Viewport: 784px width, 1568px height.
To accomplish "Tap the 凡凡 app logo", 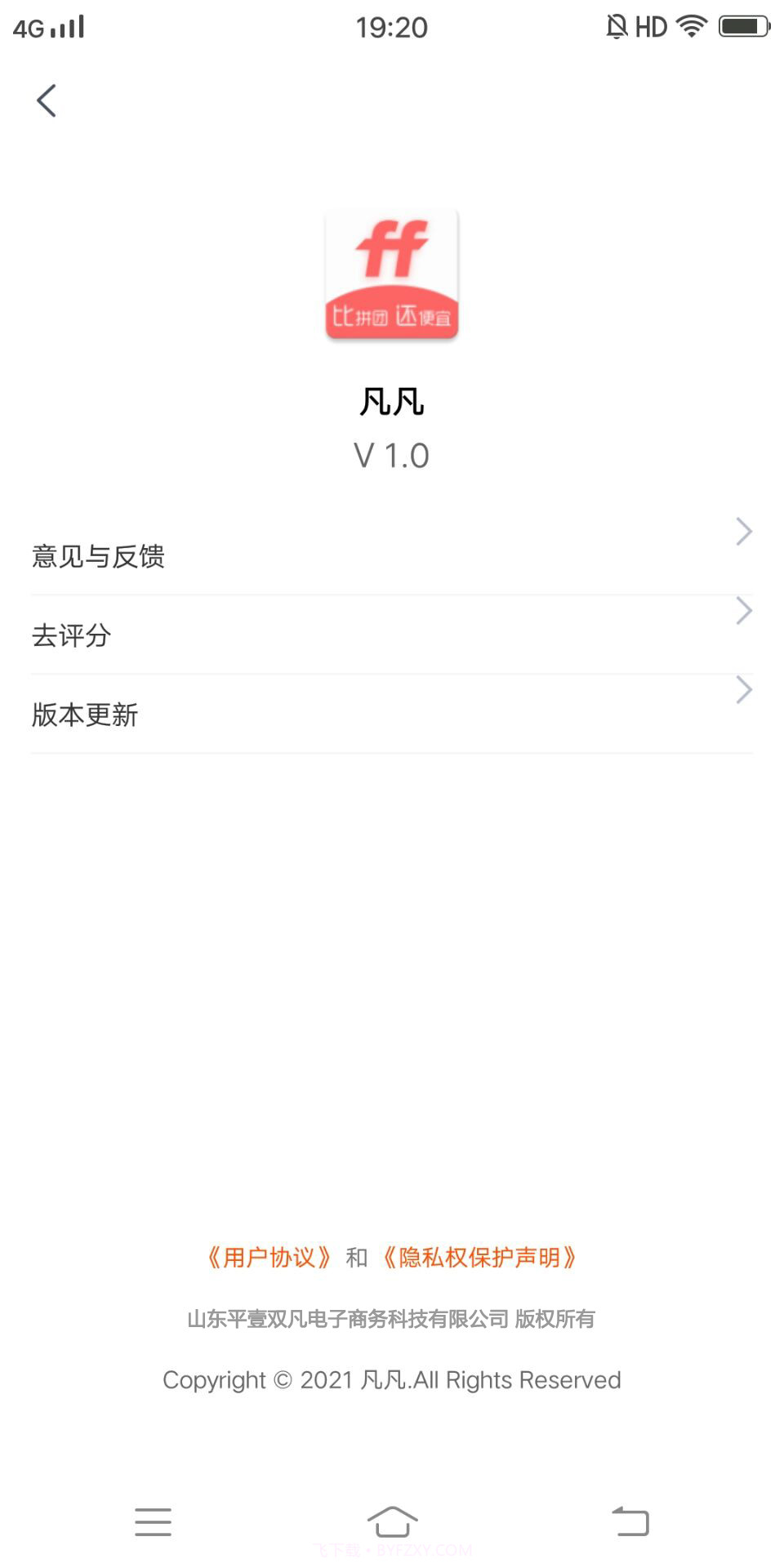I will click(392, 274).
